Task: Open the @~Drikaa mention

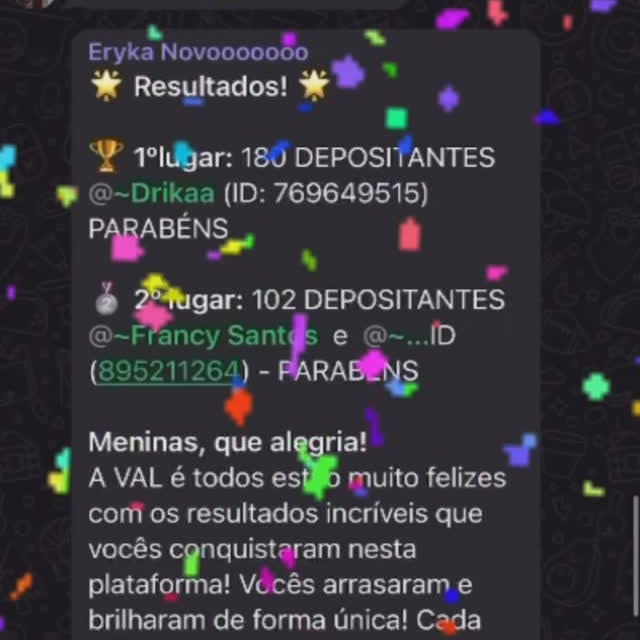Action: pos(150,193)
